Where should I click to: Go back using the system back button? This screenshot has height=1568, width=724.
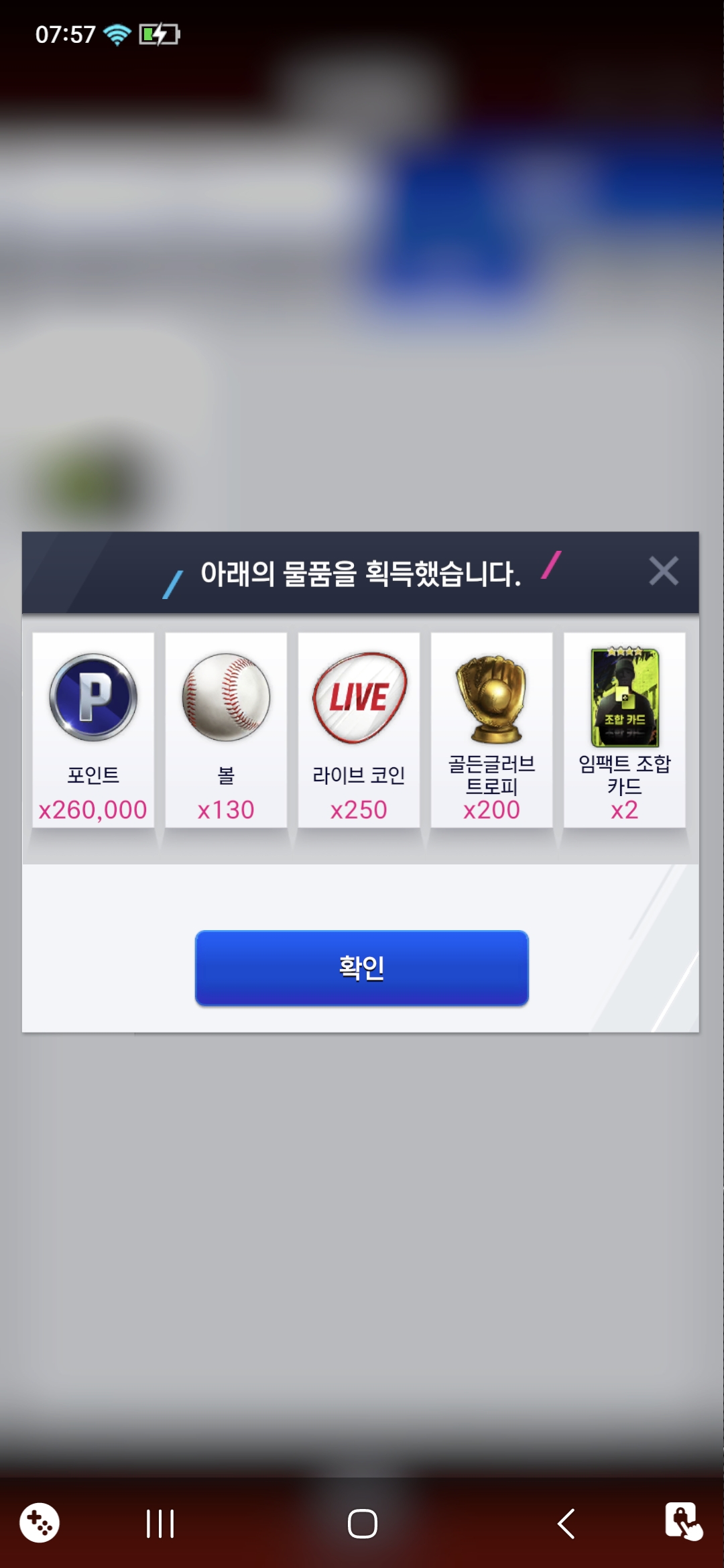tap(566, 1524)
